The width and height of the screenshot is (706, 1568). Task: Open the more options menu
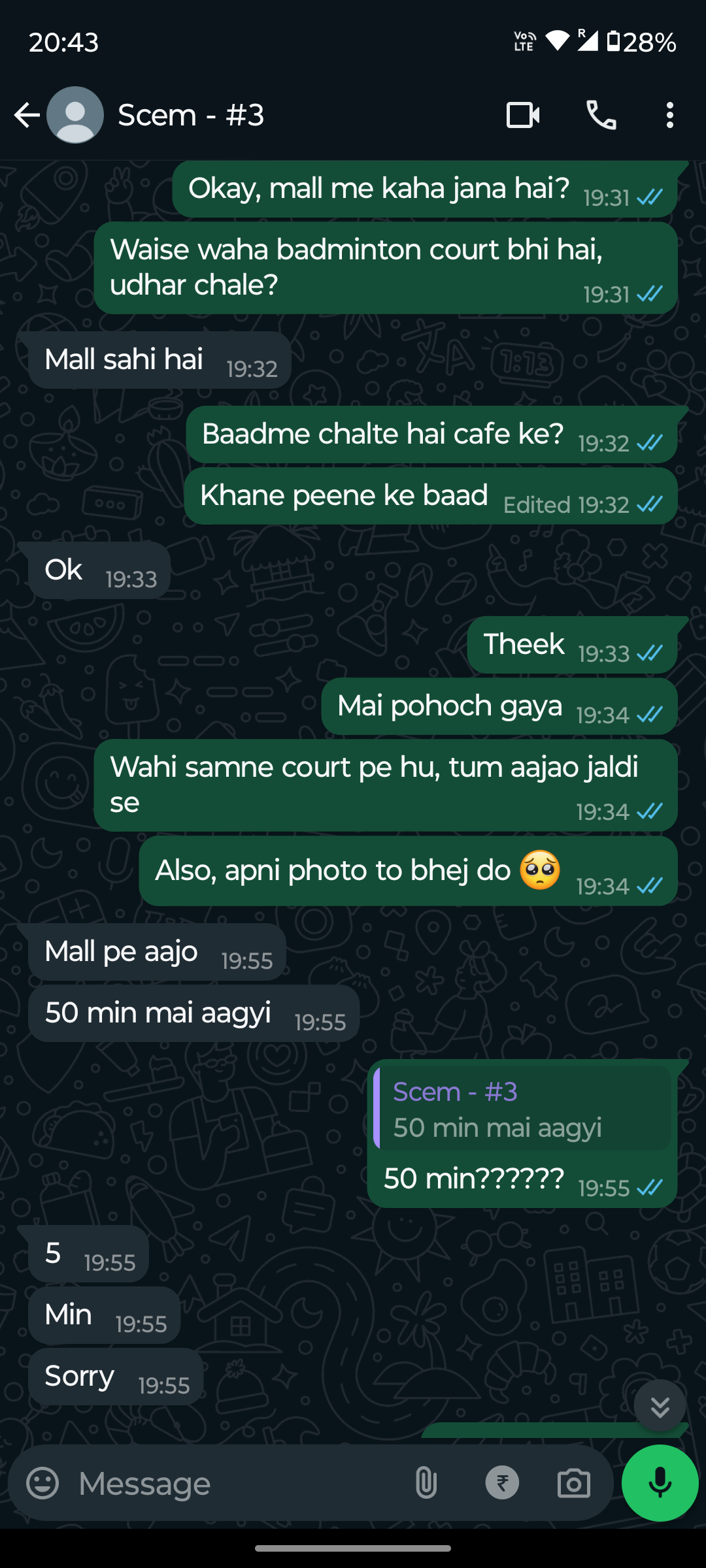click(669, 115)
